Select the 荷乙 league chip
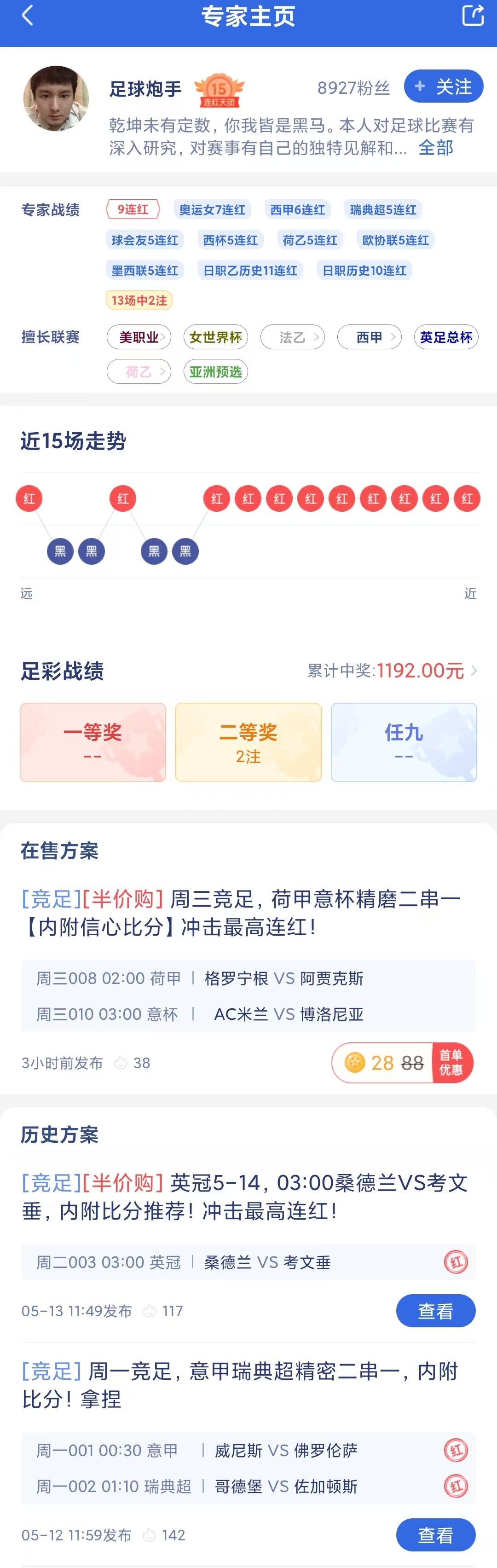This screenshot has width=497, height=1568. coord(139,372)
